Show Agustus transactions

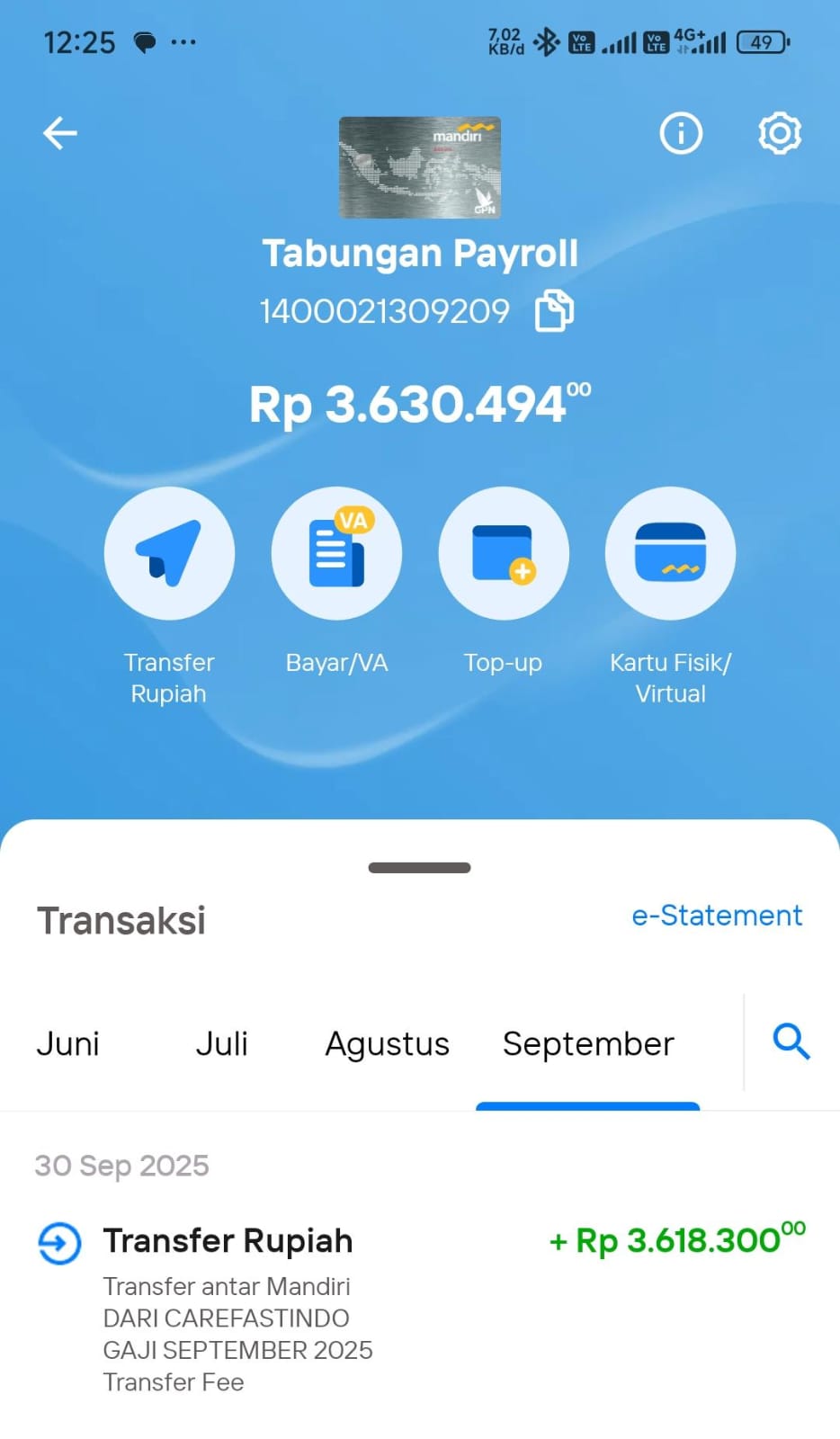(387, 1044)
